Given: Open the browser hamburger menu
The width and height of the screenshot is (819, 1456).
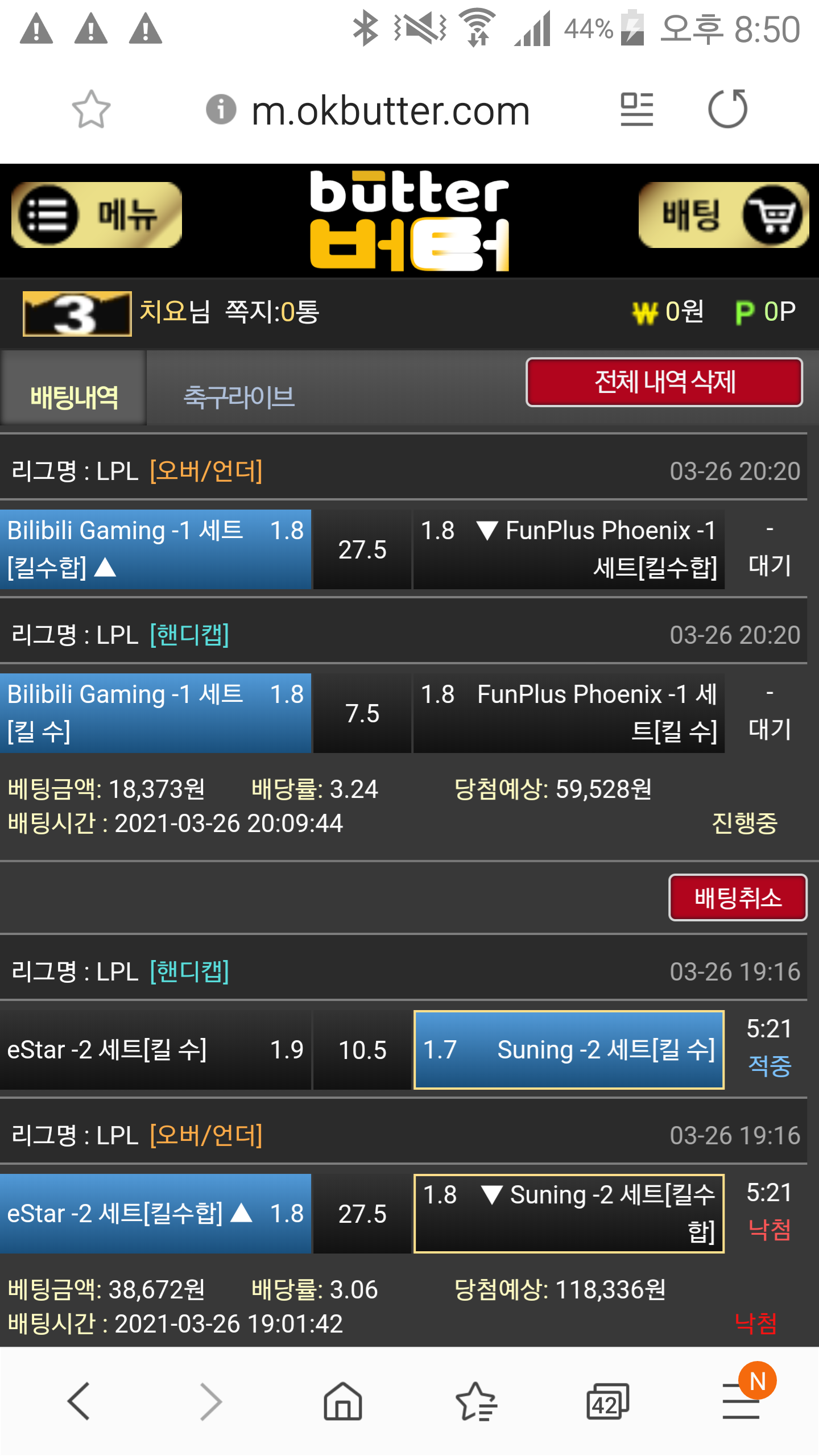Looking at the screenshot, I should [x=741, y=1401].
